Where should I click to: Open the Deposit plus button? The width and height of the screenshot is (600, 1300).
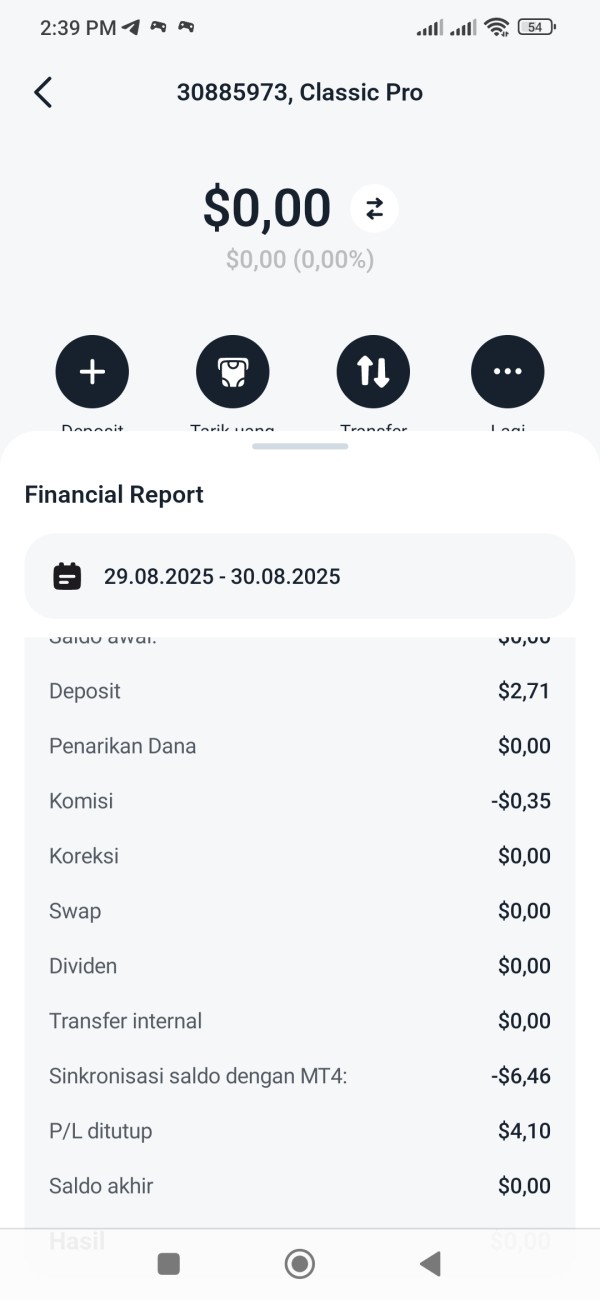[x=92, y=372]
